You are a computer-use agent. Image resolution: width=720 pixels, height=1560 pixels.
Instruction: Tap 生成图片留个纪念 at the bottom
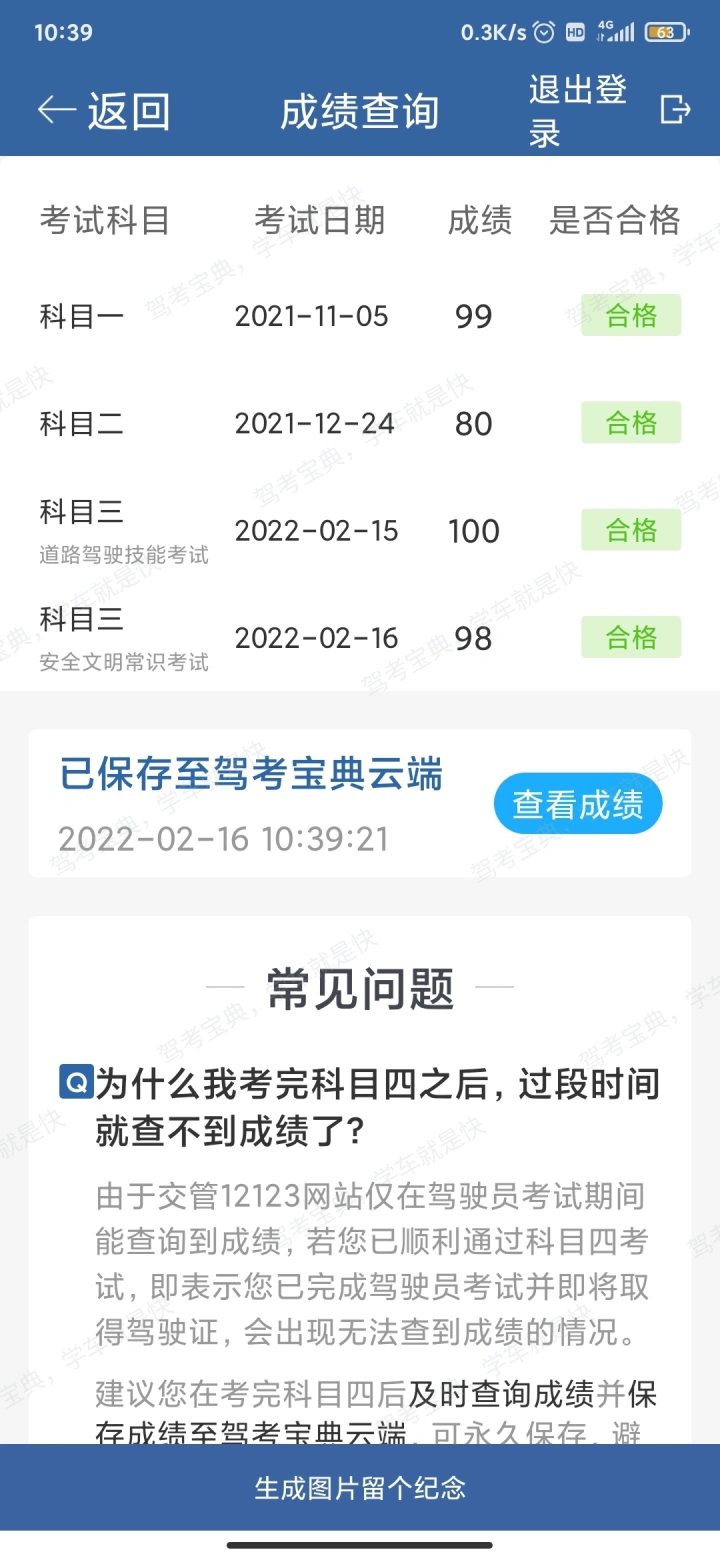tap(360, 1487)
